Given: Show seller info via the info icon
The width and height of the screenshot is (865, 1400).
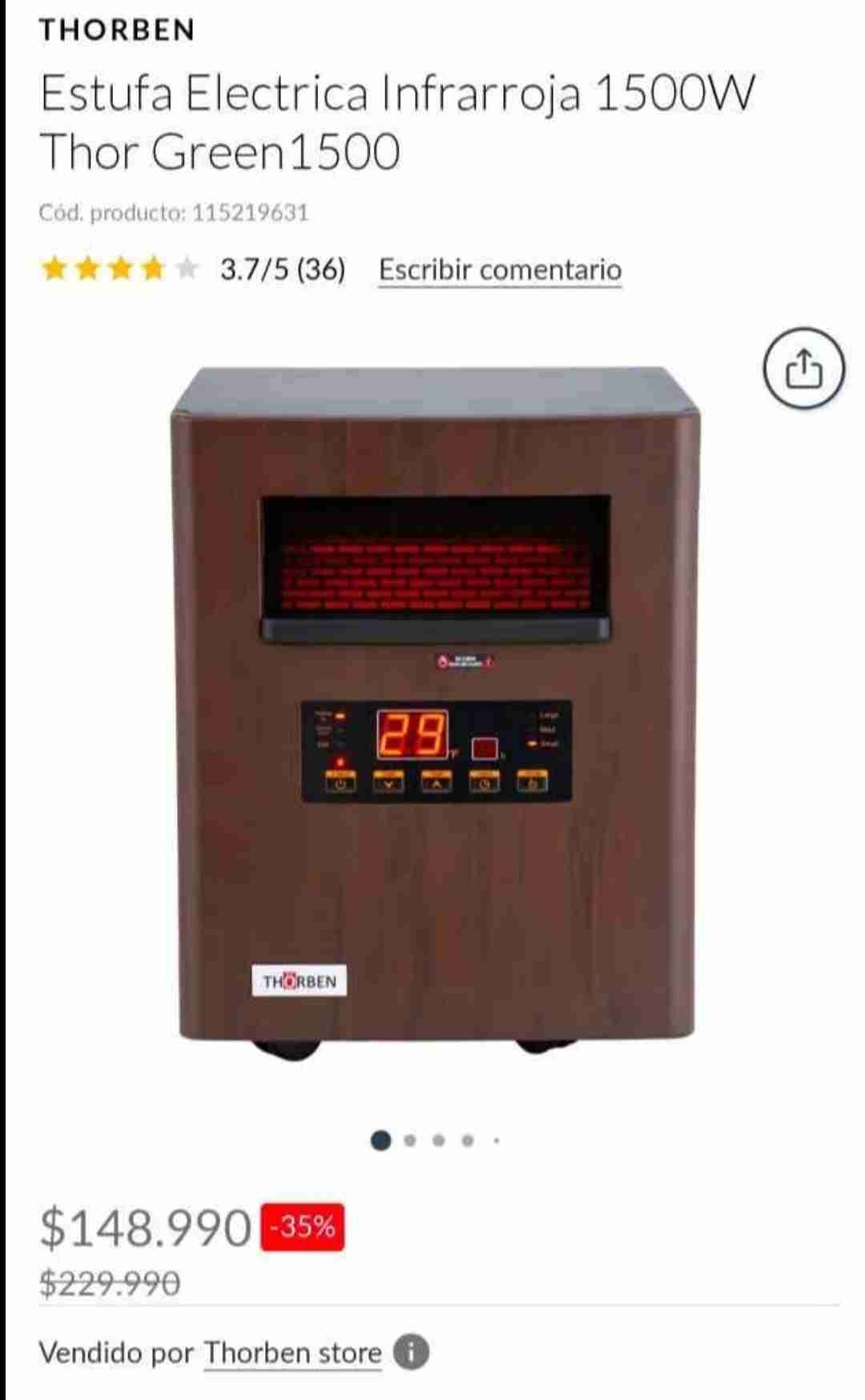Looking at the screenshot, I should click(x=411, y=1353).
